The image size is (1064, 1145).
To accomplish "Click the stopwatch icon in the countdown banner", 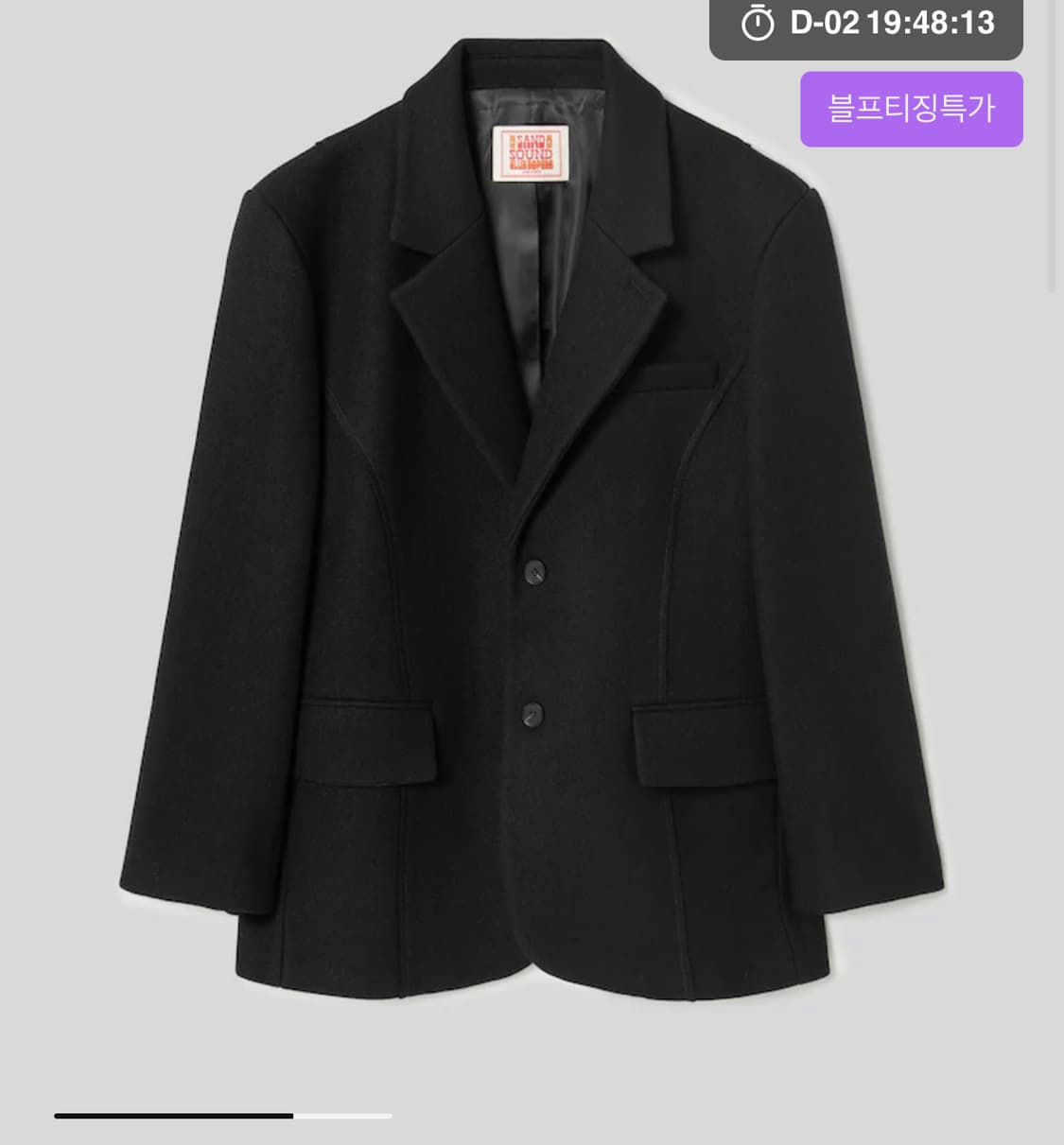I will pos(757,23).
